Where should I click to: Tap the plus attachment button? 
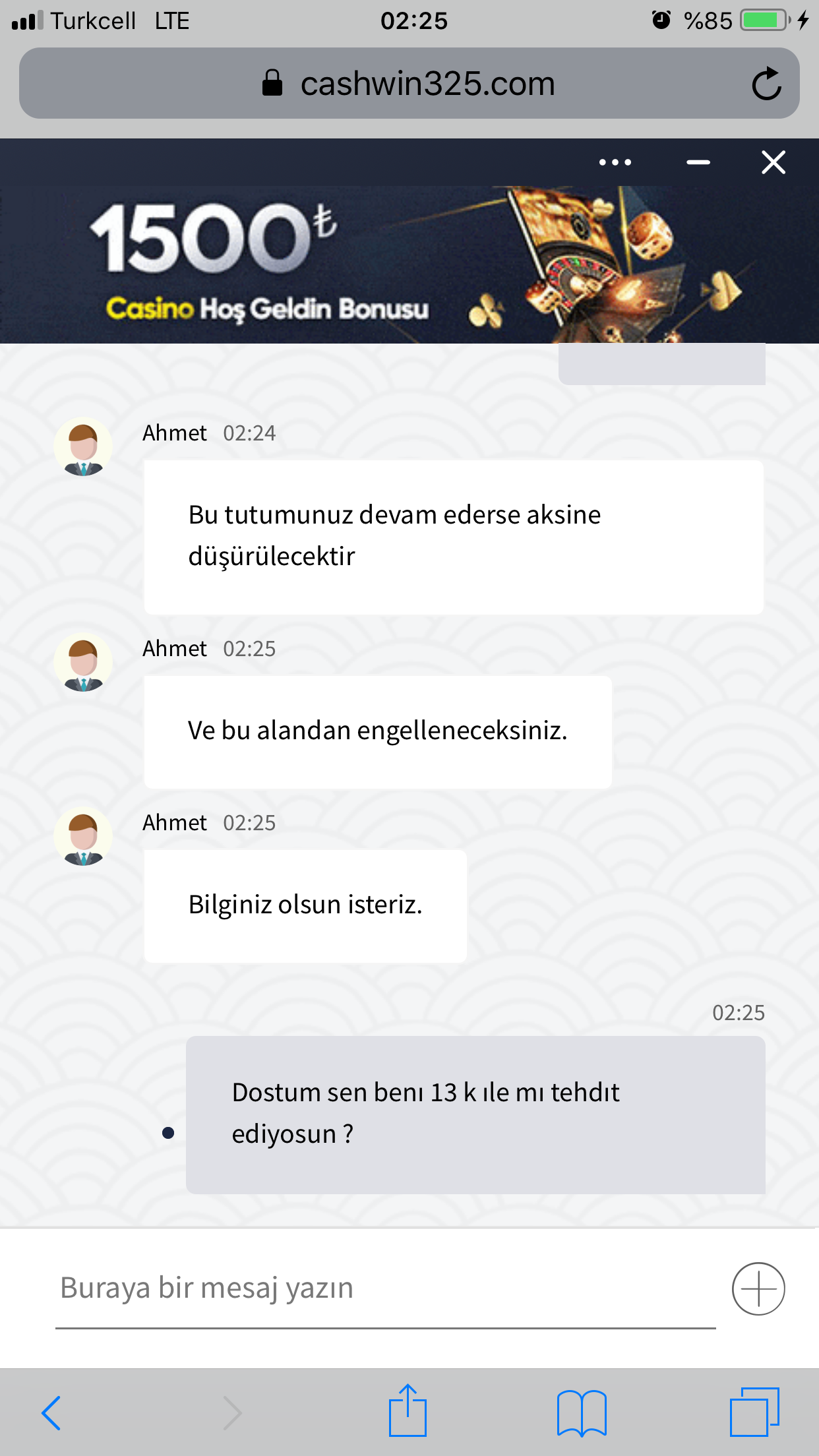(x=758, y=1289)
